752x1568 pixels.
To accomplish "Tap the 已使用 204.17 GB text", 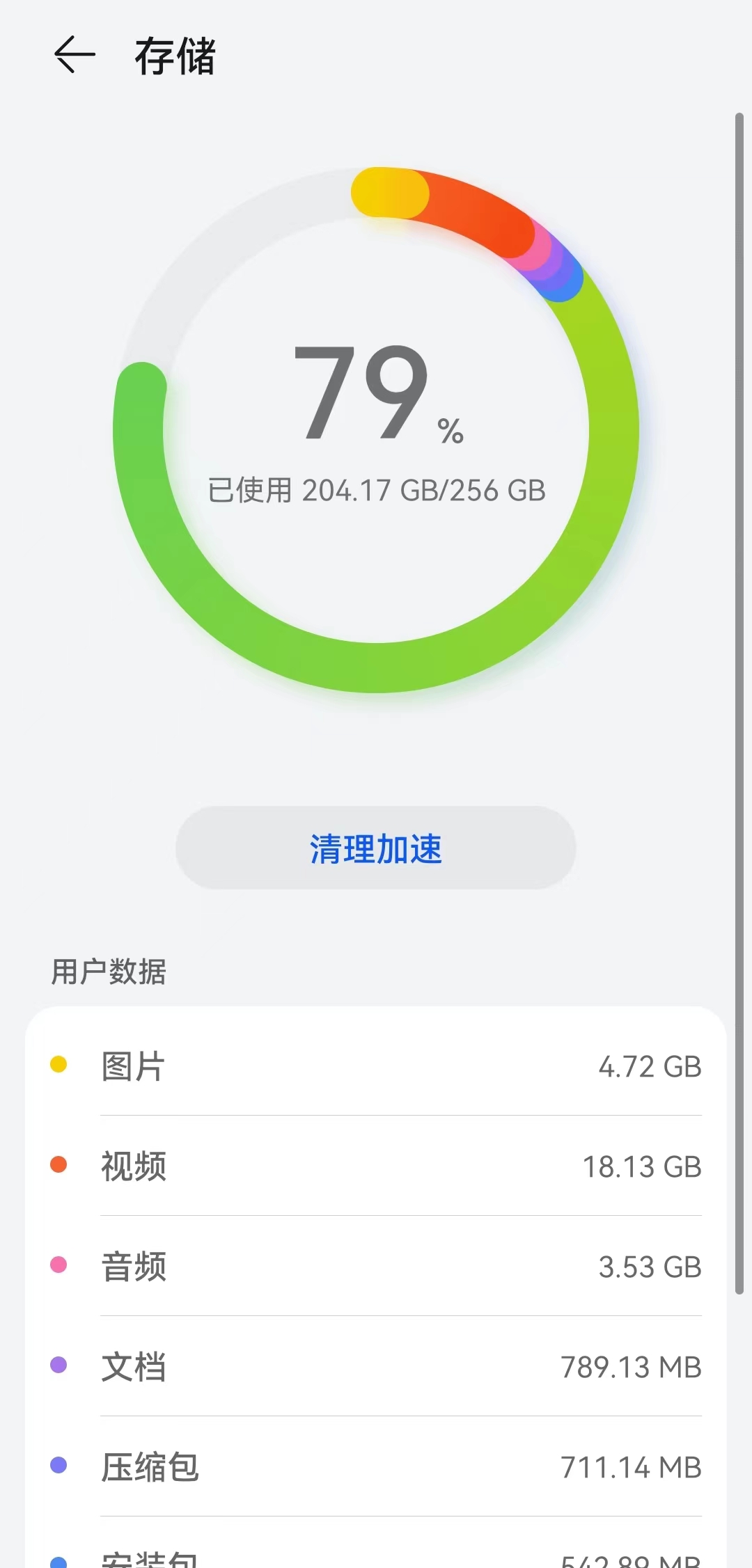I will click(x=376, y=489).
